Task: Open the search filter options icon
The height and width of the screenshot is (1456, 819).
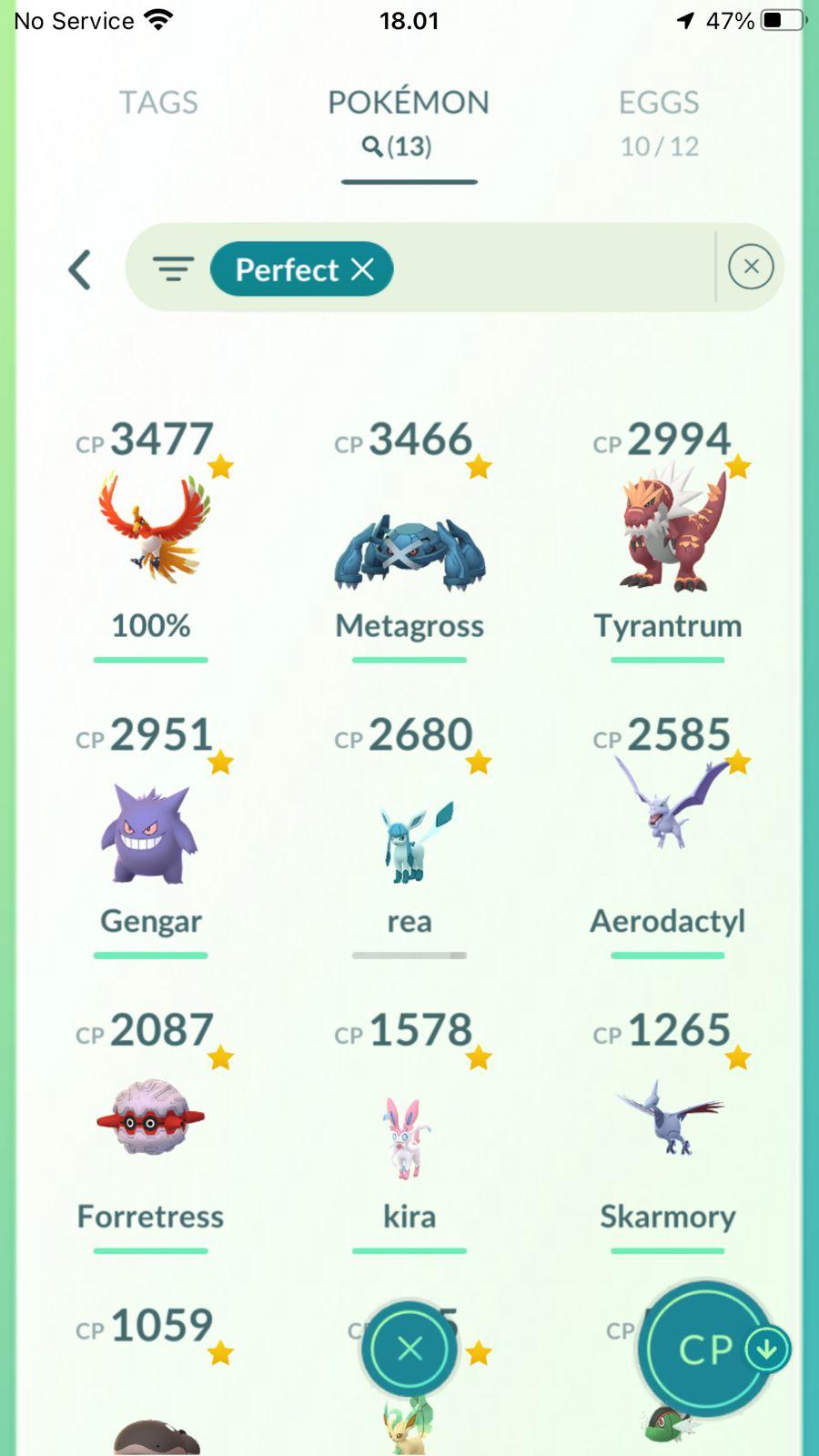Action: (173, 269)
